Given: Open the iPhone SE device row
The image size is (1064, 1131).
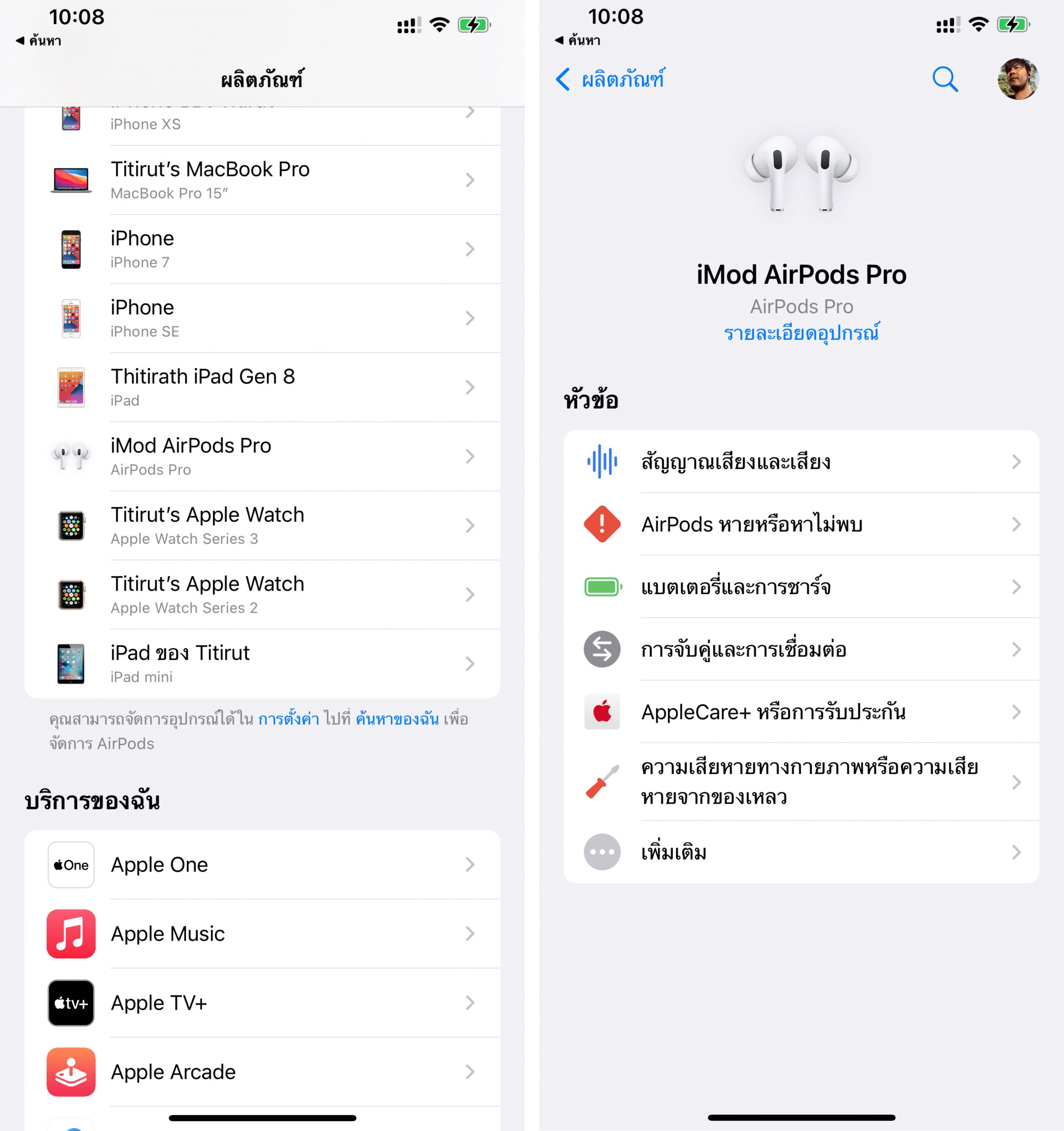Looking at the screenshot, I should coord(262,318).
